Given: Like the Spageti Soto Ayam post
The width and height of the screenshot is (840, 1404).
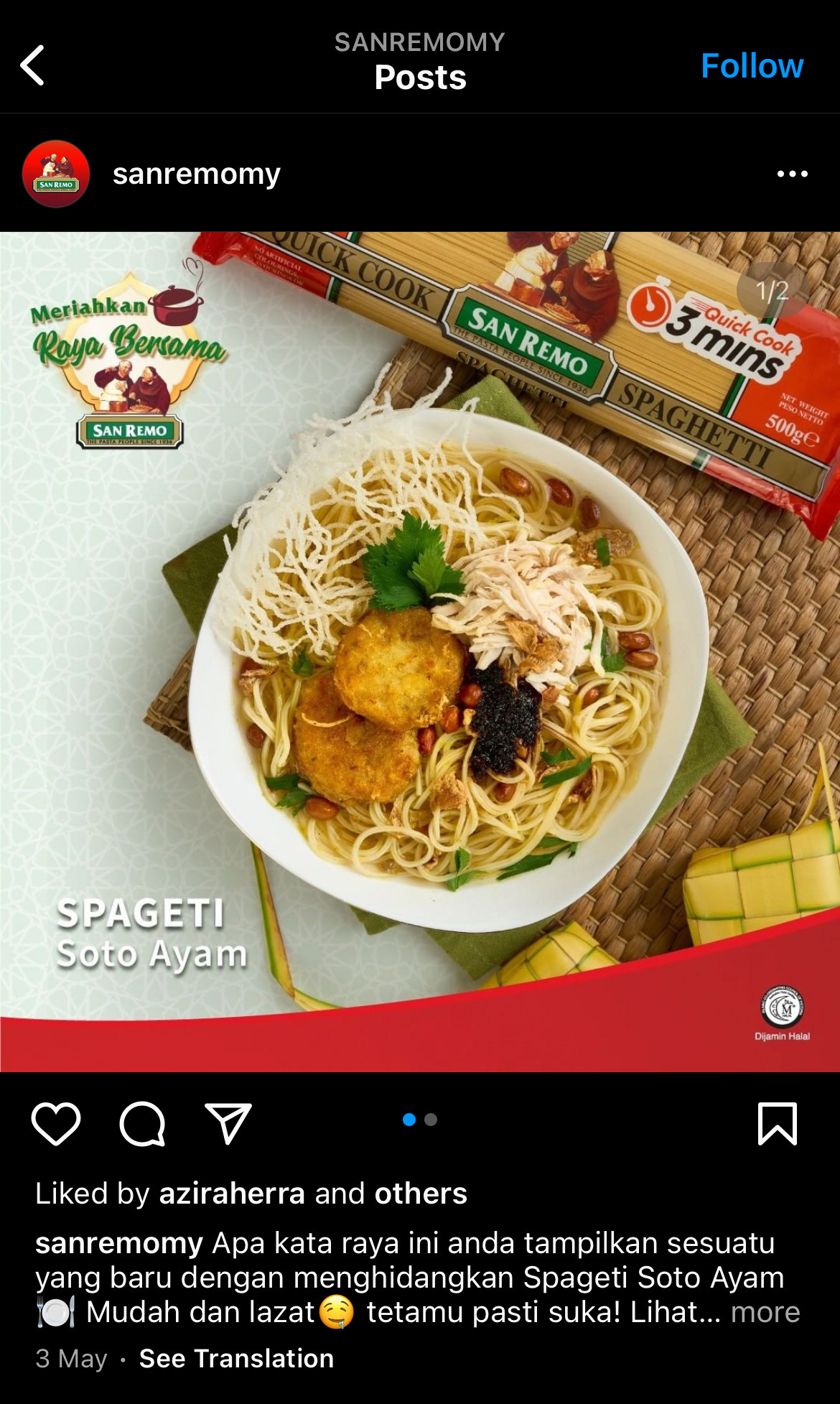Looking at the screenshot, I should [56, 1123].
